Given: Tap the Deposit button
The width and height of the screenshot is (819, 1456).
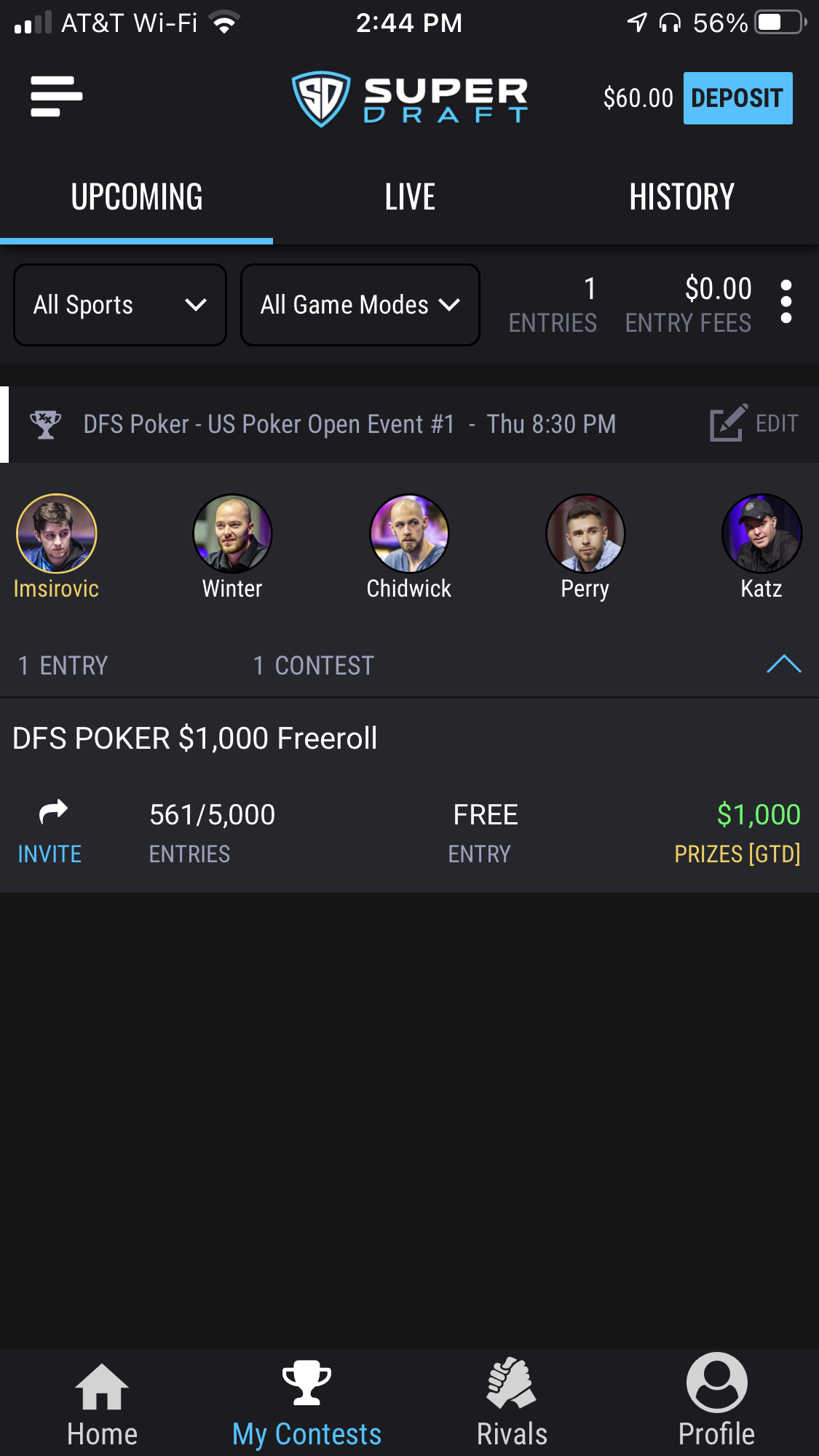Looking at the screenshot, I should [737, 98].
